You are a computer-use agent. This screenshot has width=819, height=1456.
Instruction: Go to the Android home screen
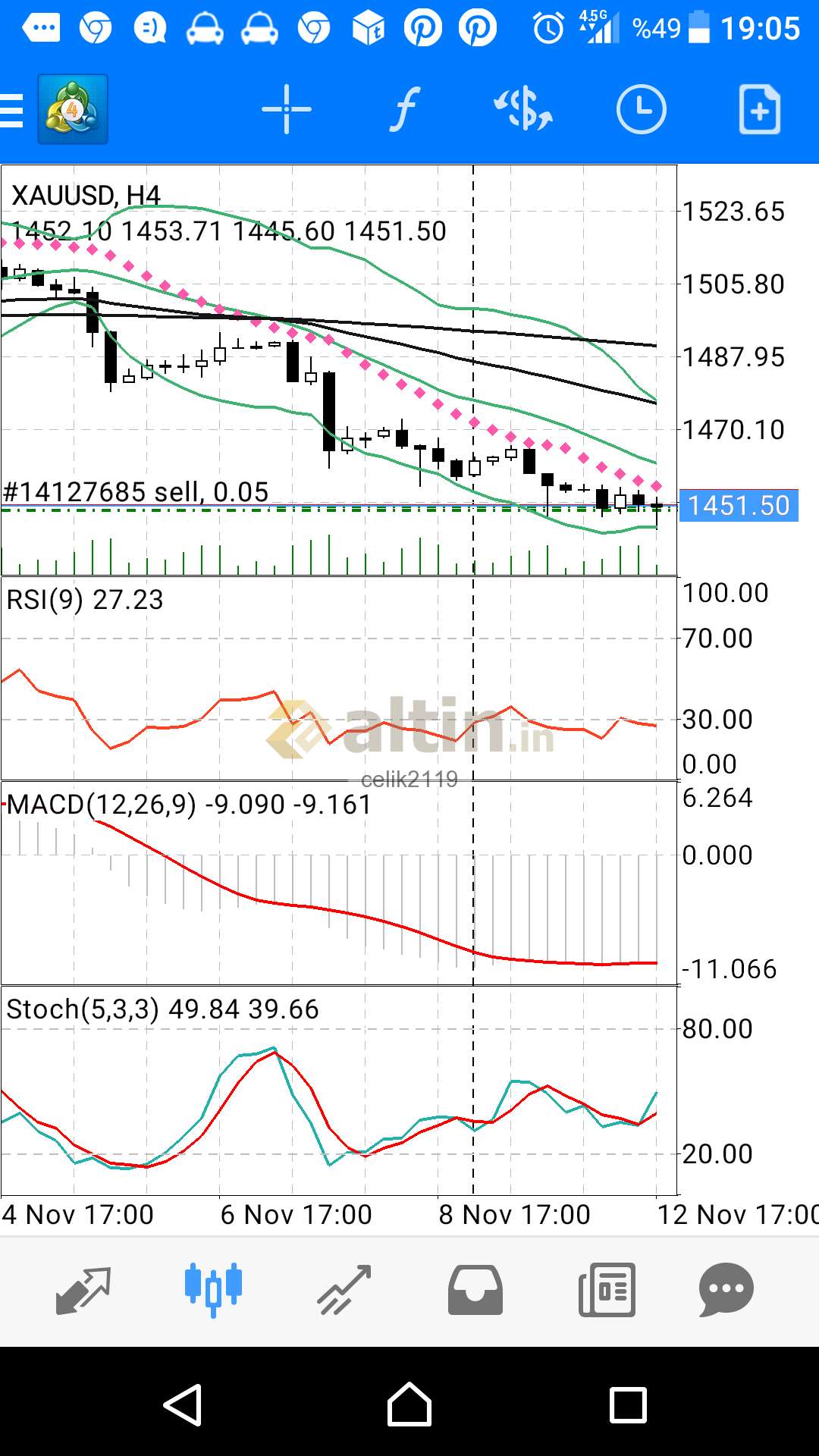point(409,1405)
